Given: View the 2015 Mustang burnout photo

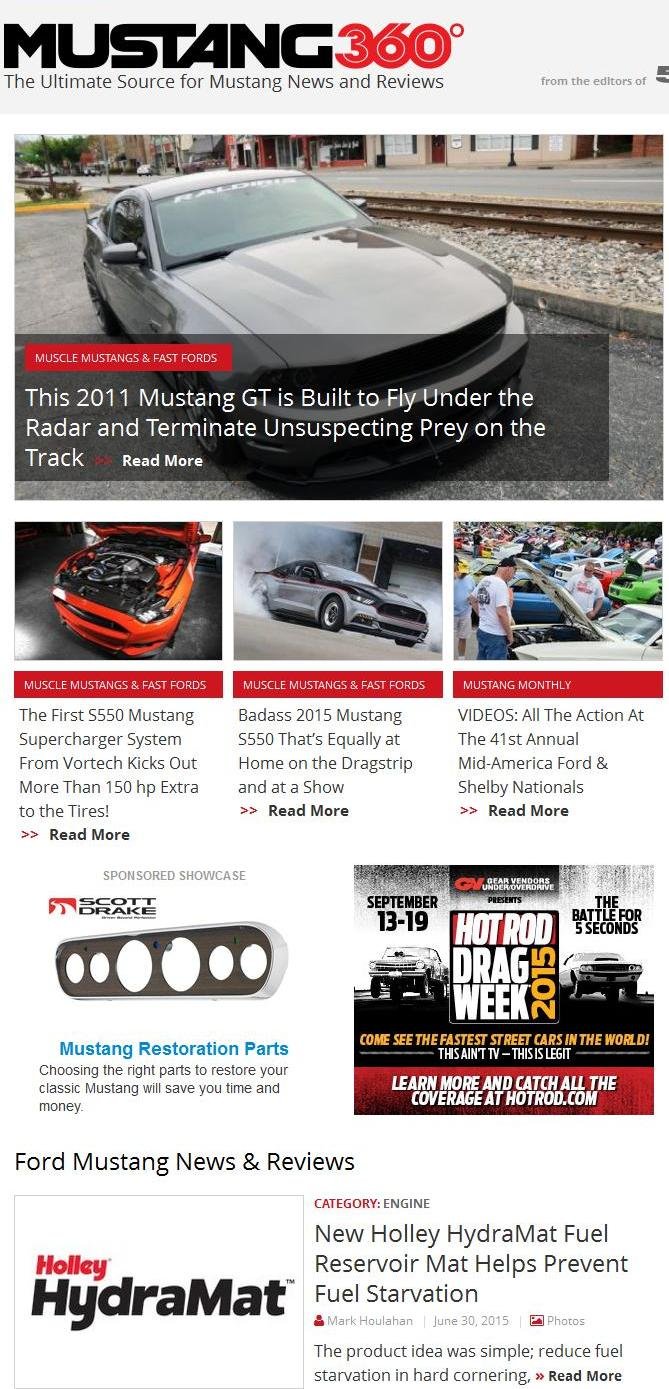Looking at the screenshot, I should [x=337, y=591].
